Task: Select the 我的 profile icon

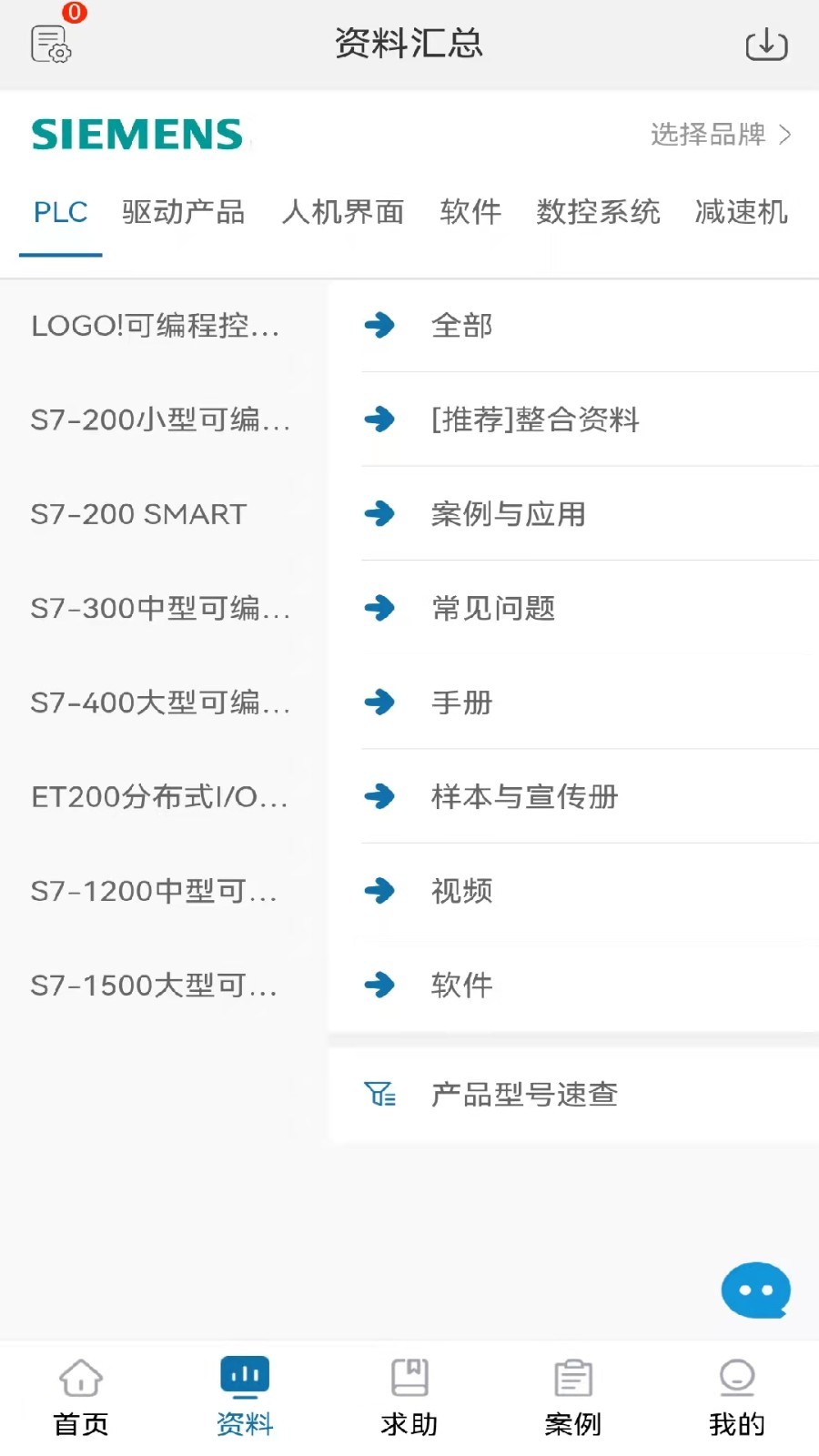Action: point(736,1379)
